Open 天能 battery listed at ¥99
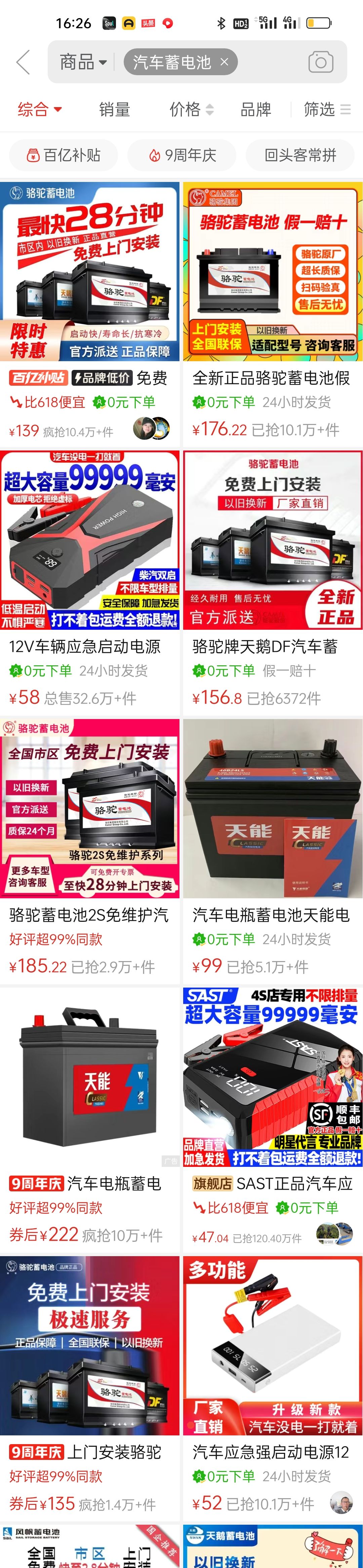Image resolution: width=363 pixels, height=1568 pixels. coord(272,809)
